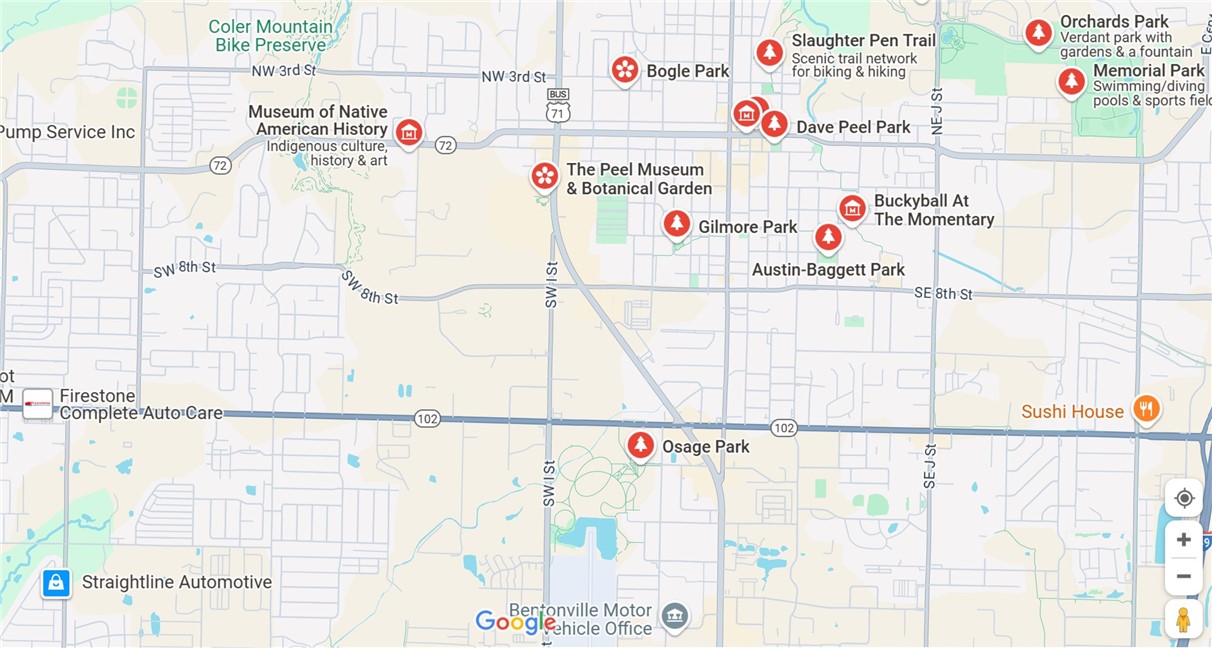Image resolution: width=1212 pixels, height=648 pixels.
Task: Zoom out of the map
Action: coord(1184,577)
